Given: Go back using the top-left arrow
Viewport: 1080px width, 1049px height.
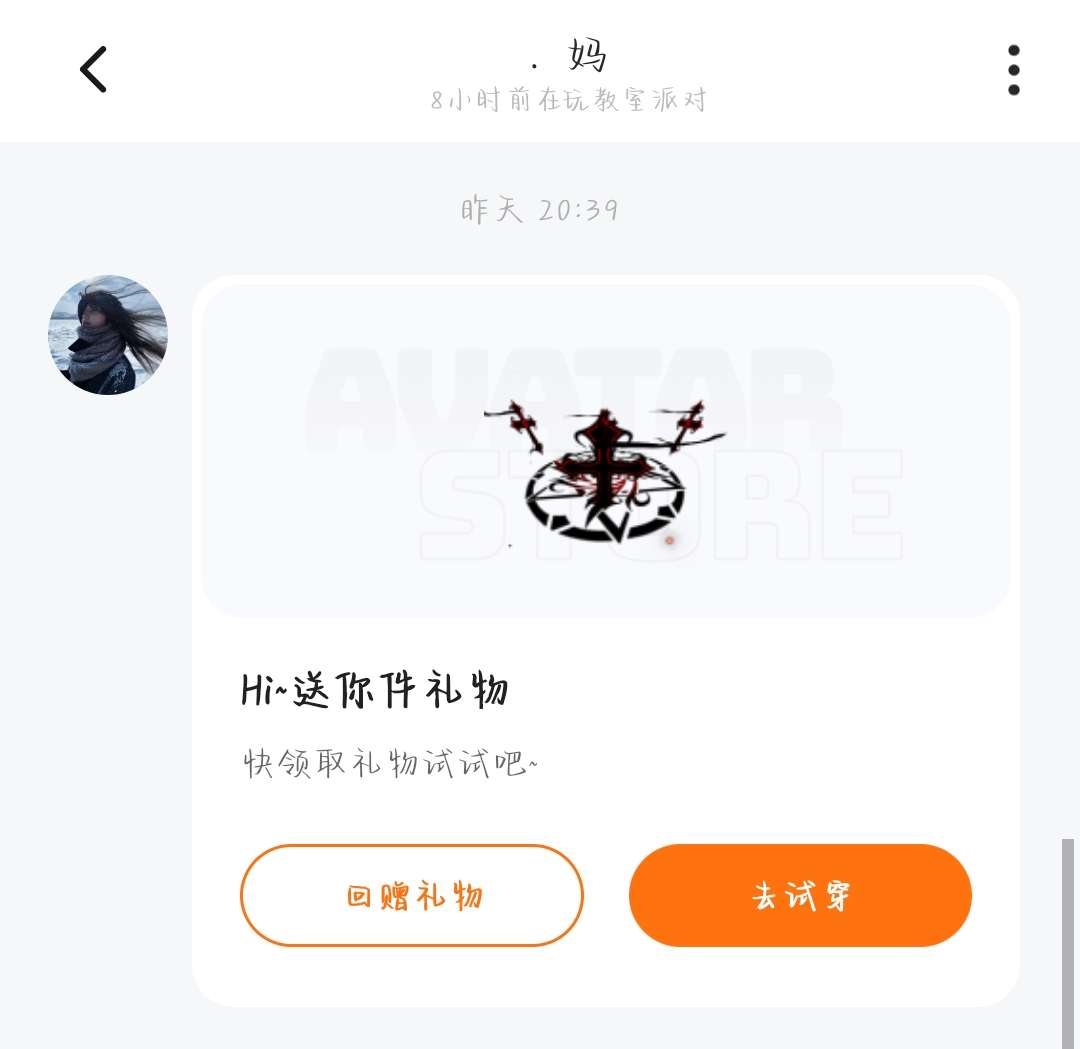Looking at the screenshot, I should [93, 70].
